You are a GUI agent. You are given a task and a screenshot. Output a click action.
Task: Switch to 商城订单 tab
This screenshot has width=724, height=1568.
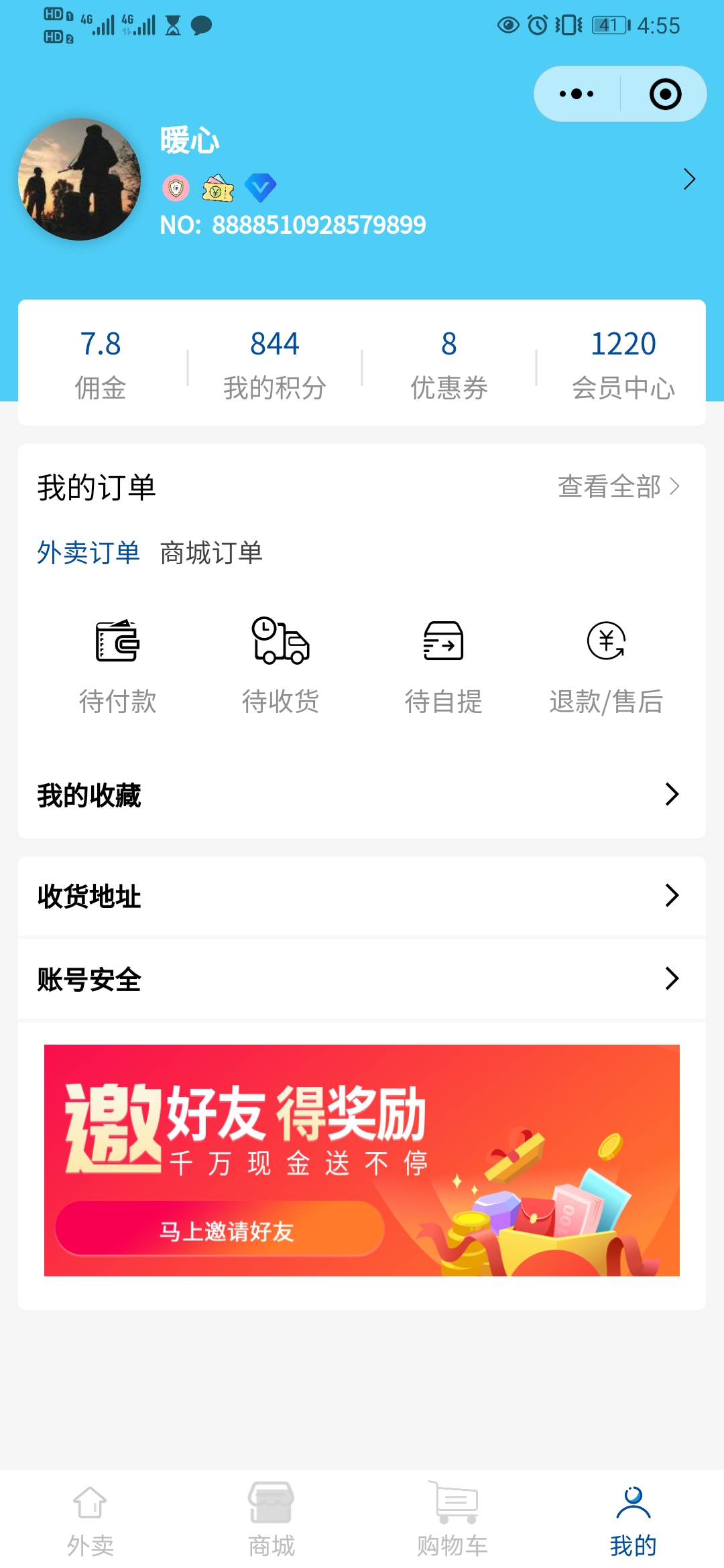211,553
